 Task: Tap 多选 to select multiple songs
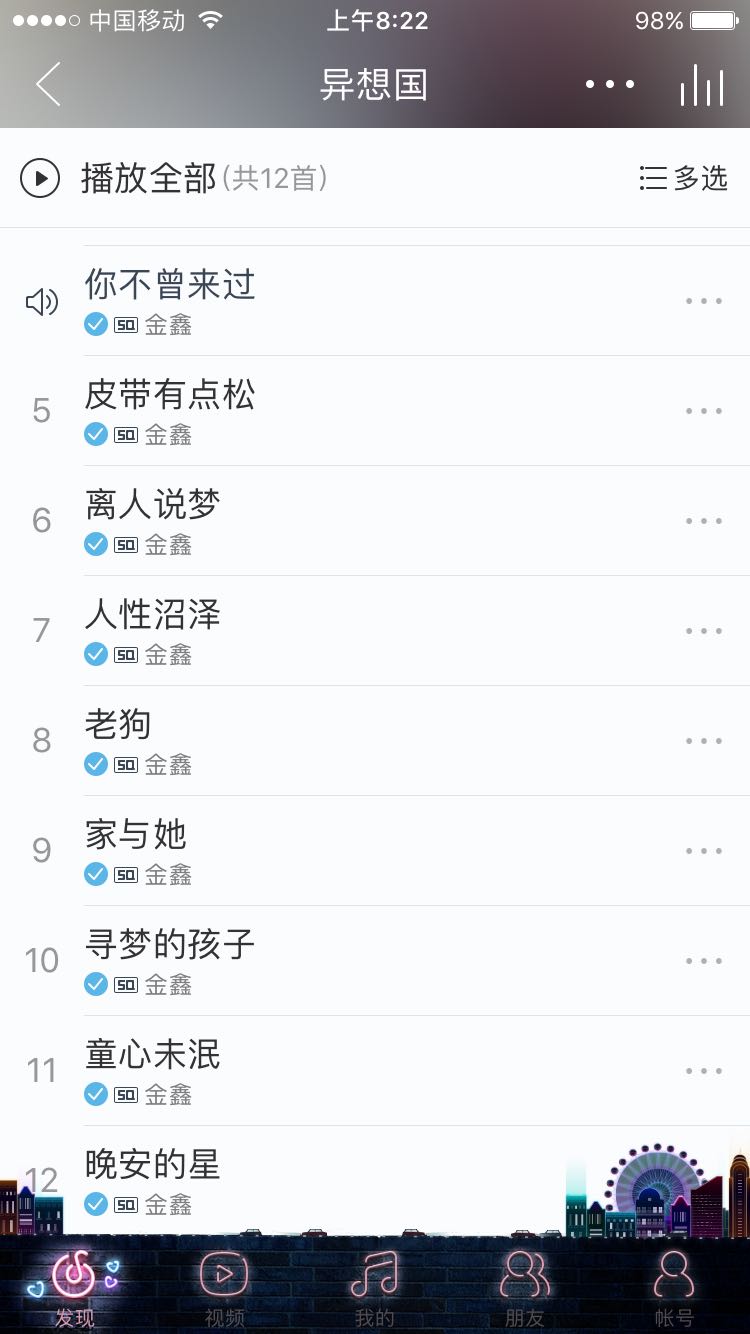point(684,179)
